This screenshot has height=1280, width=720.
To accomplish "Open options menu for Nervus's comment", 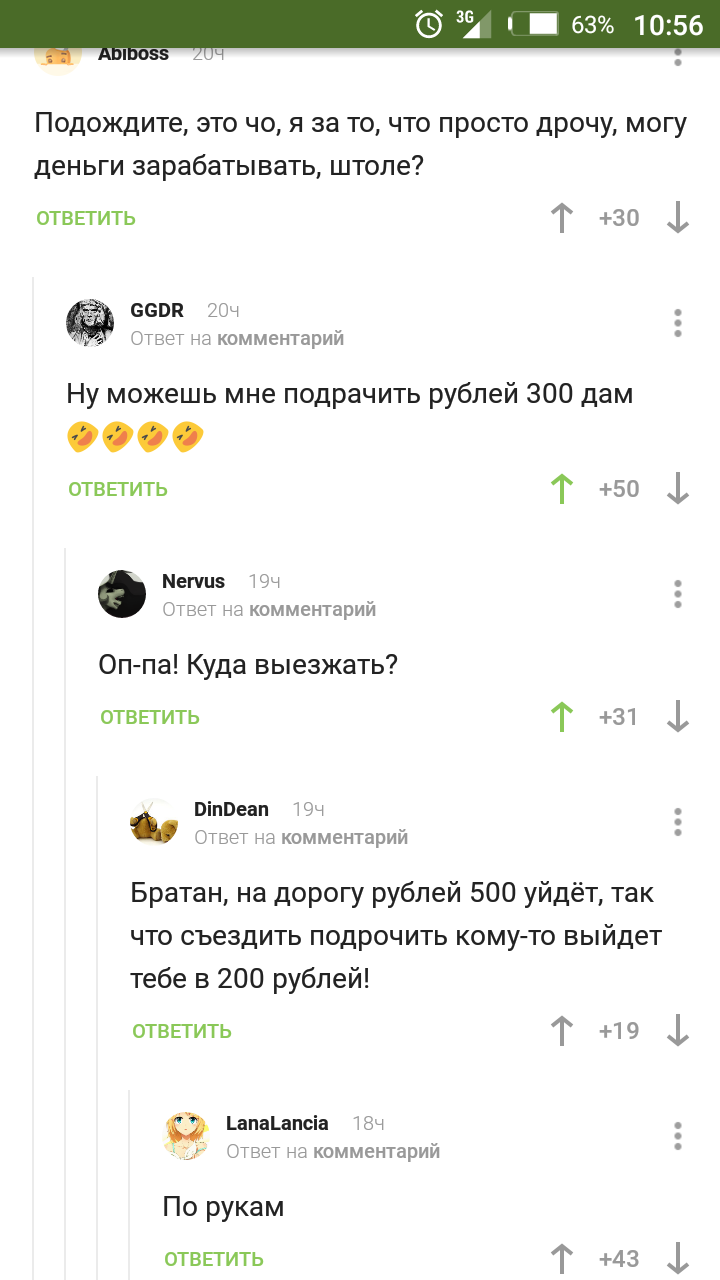I will pos(678,593).
